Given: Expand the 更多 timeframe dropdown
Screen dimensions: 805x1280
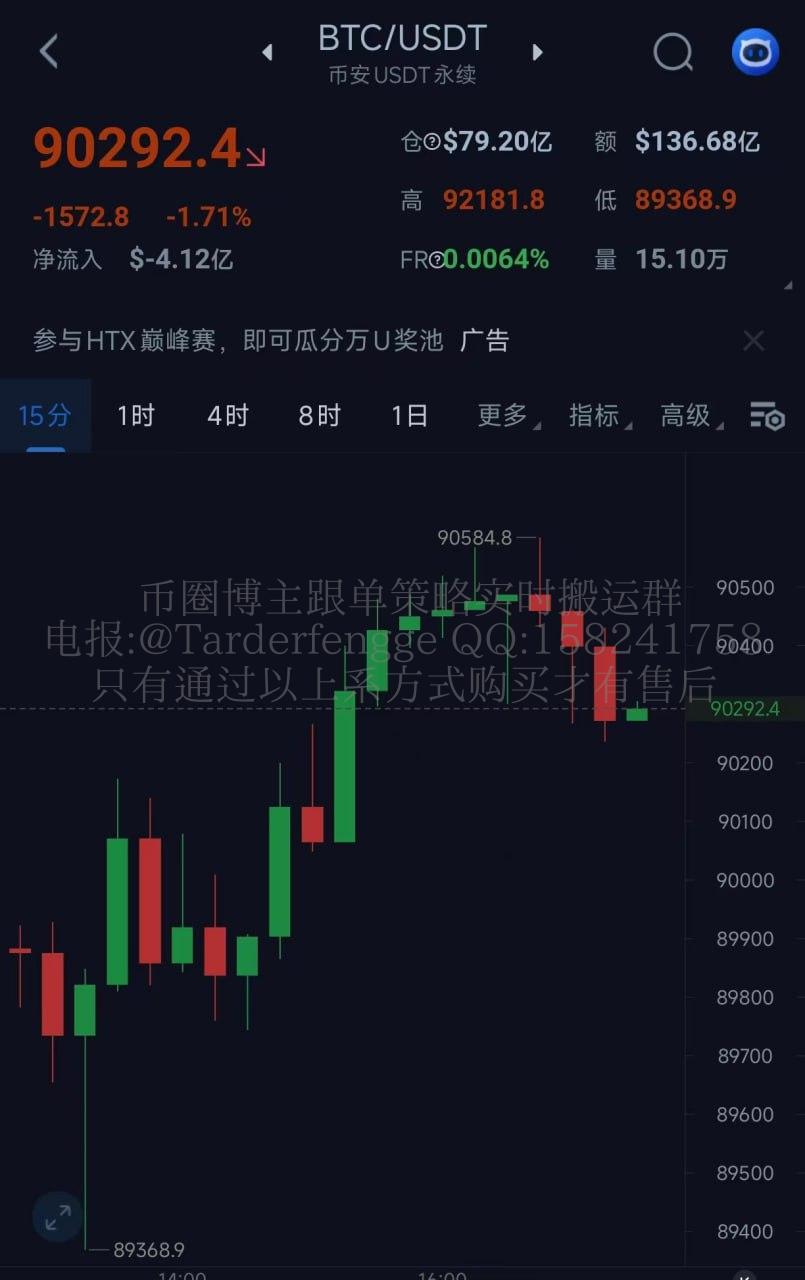Looking at the screenshot, I should point(505,415).
